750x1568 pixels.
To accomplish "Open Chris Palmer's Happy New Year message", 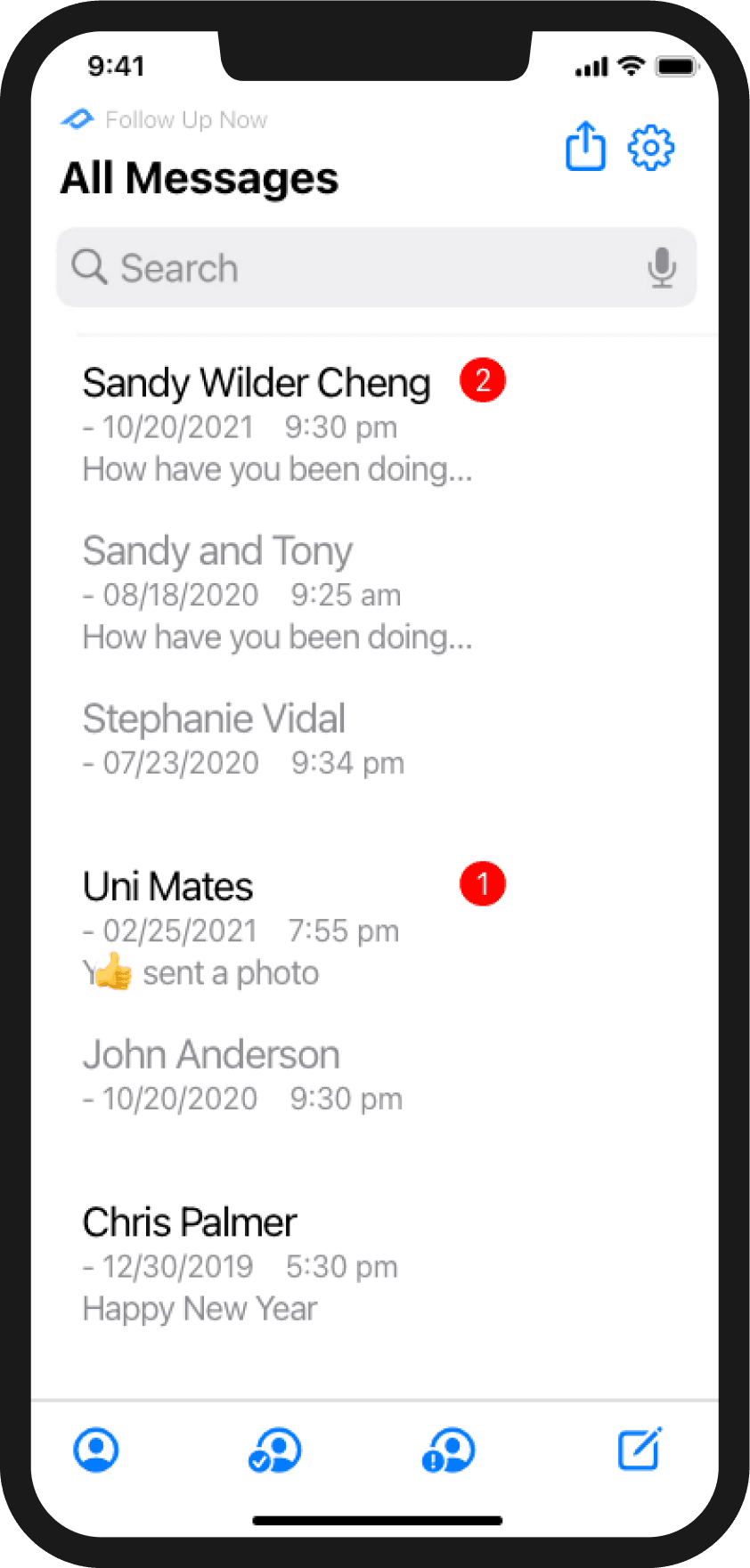I will click(240, 1264).
